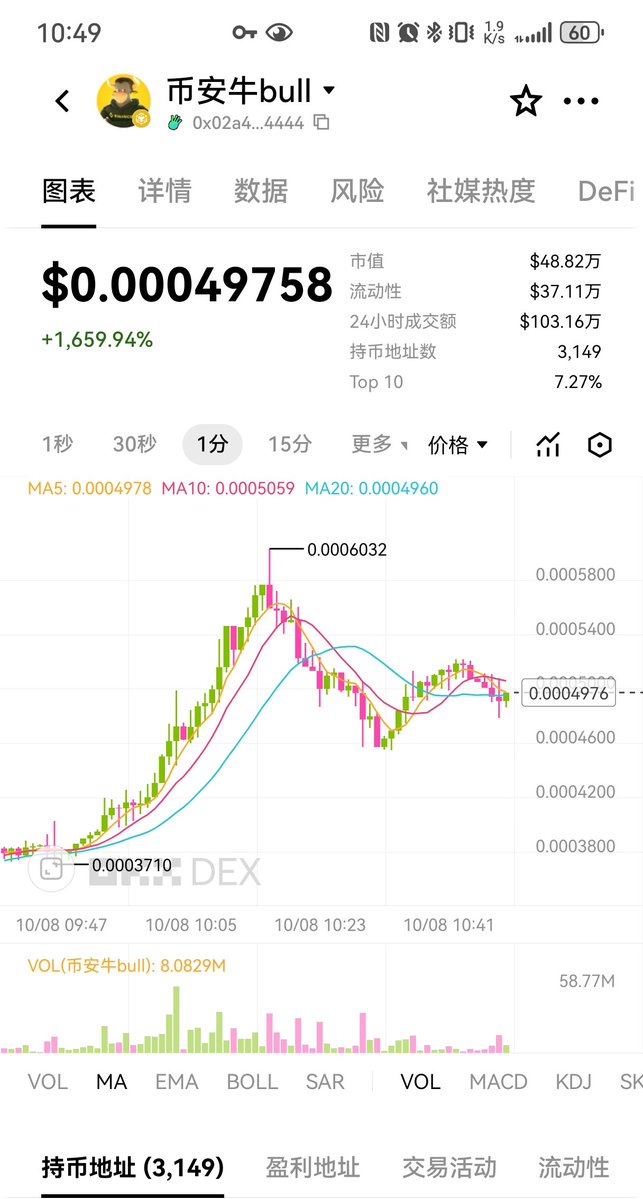The width and height of the screenshot is (643, 1199).
Task: Copy the contract address 0x02a4...4444
Action: [322, 123]
